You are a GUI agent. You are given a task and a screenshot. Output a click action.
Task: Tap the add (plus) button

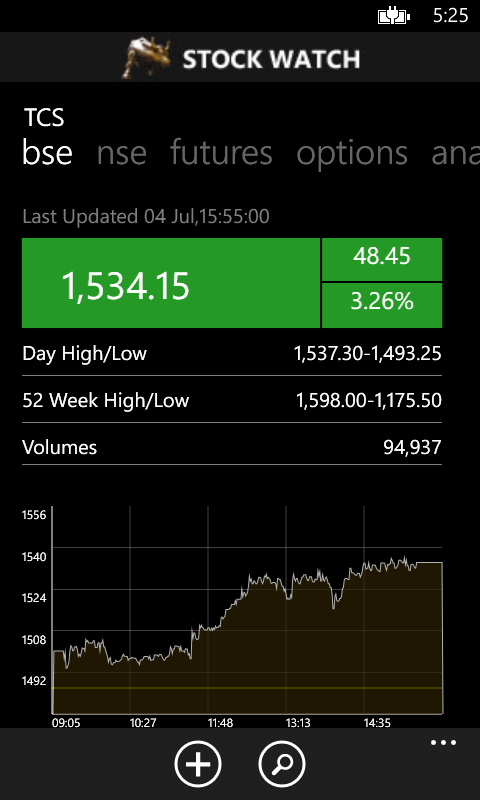pyautogui.click(x=198, y=764)
